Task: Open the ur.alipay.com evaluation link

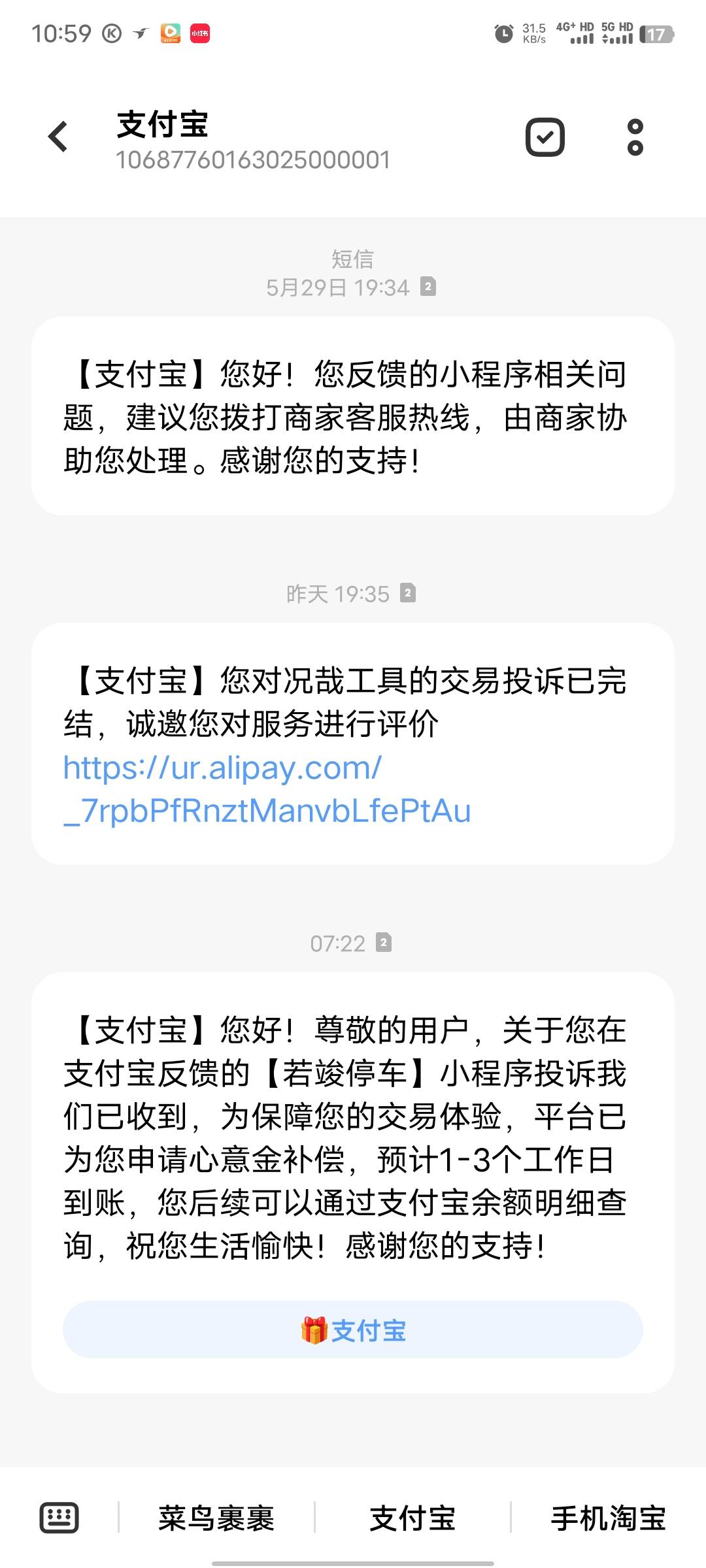Action: pyautogui.click(x=267, y=789)
